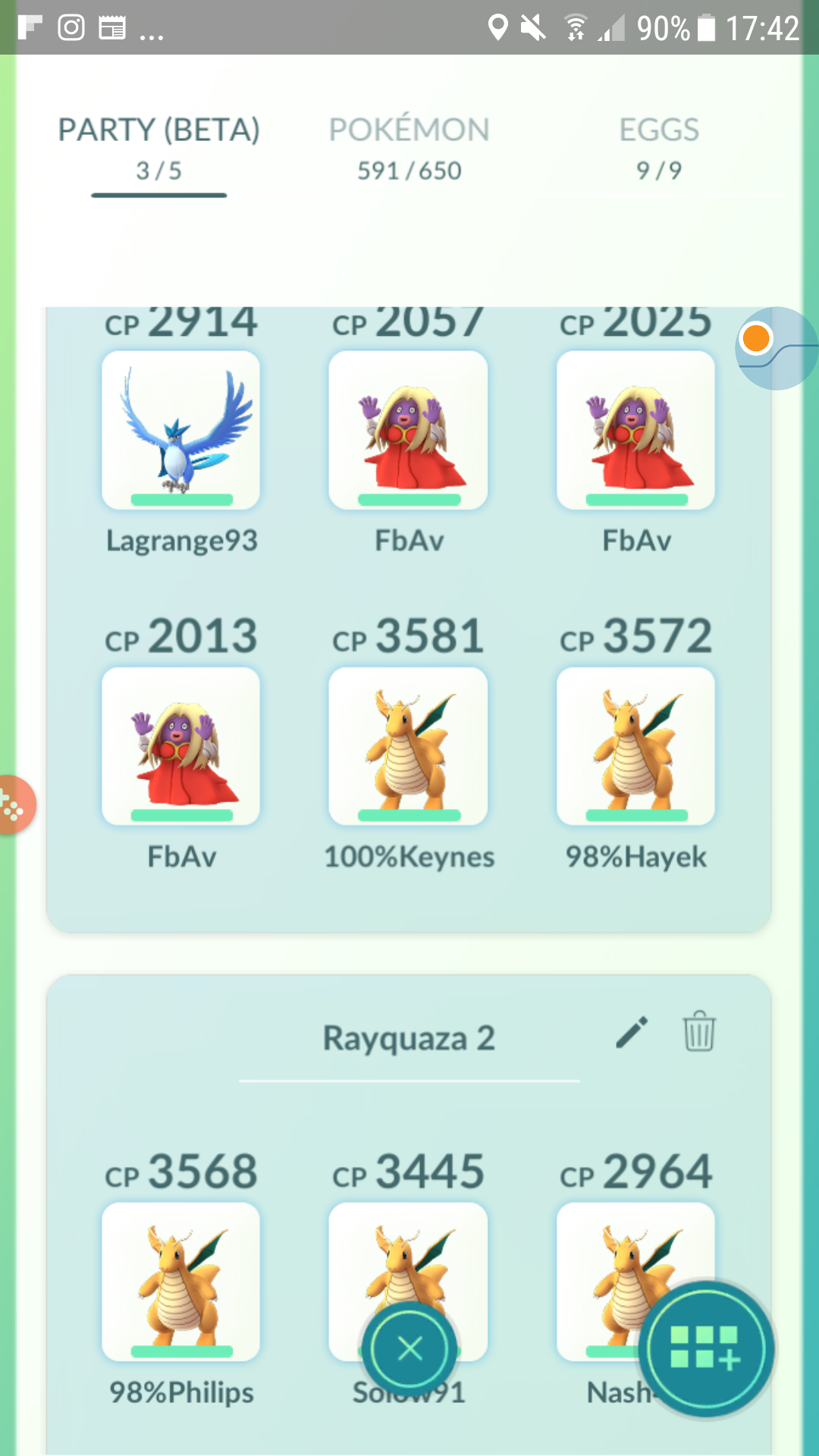Open the Jynx with CP 2025
The height and width of the screenshot is (1456, 819).
tap(635, 430)
